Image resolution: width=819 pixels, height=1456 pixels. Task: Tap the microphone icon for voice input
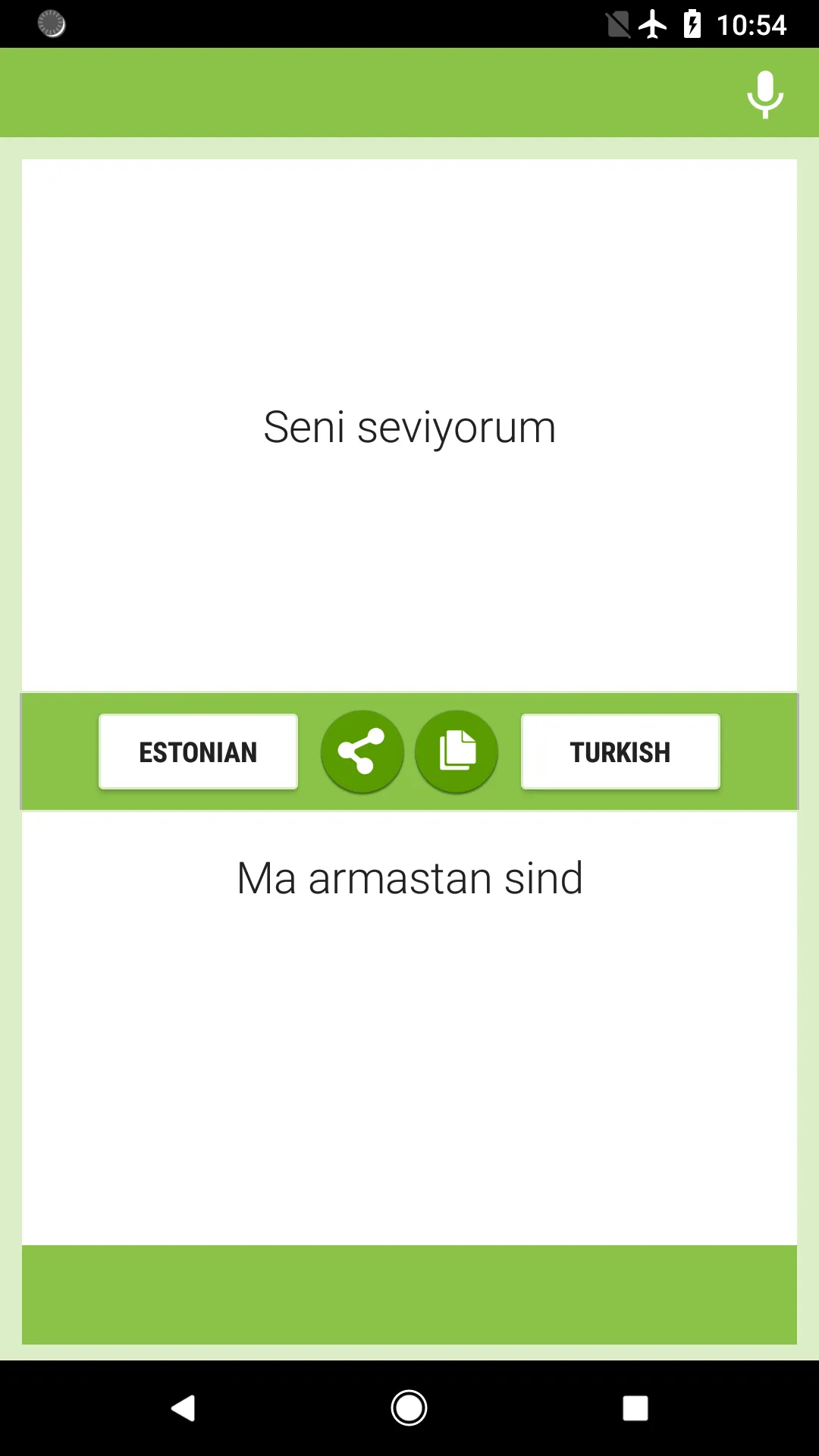765,93
